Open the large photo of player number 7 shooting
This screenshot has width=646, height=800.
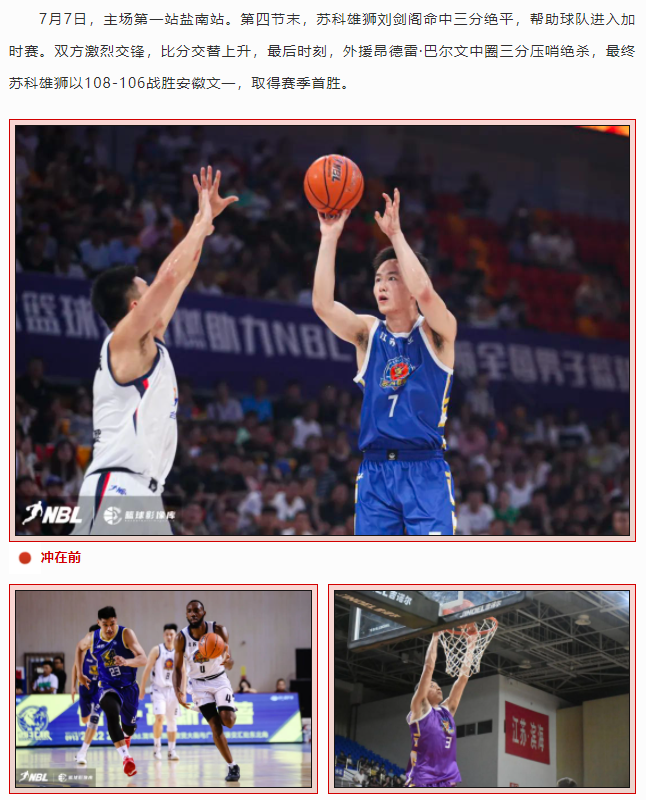coord(322,330)
